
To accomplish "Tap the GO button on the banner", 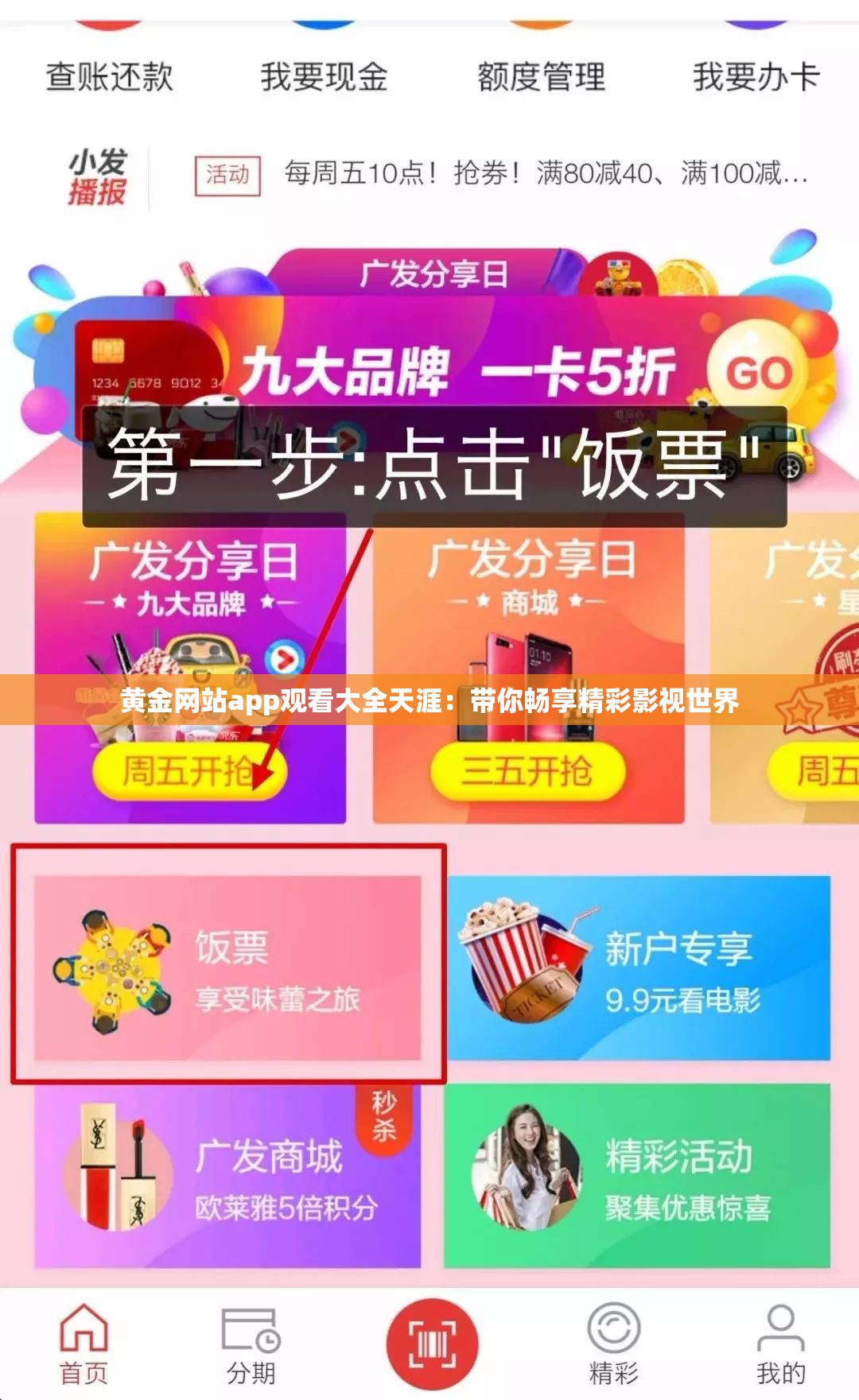I will pos(758,370).
